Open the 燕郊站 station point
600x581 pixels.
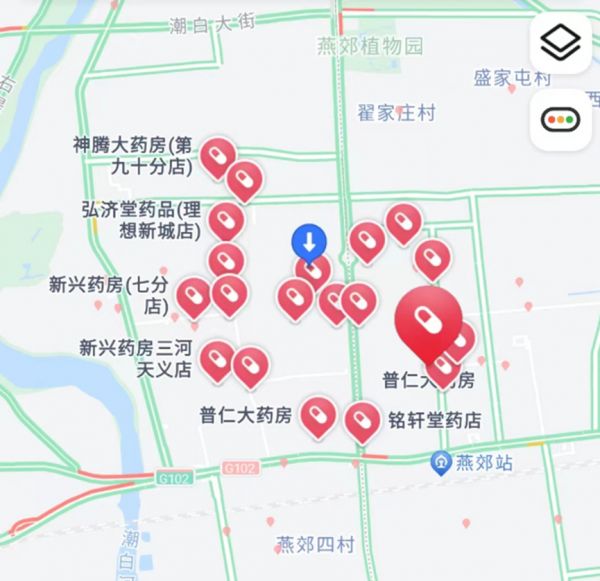pos(440,463)
